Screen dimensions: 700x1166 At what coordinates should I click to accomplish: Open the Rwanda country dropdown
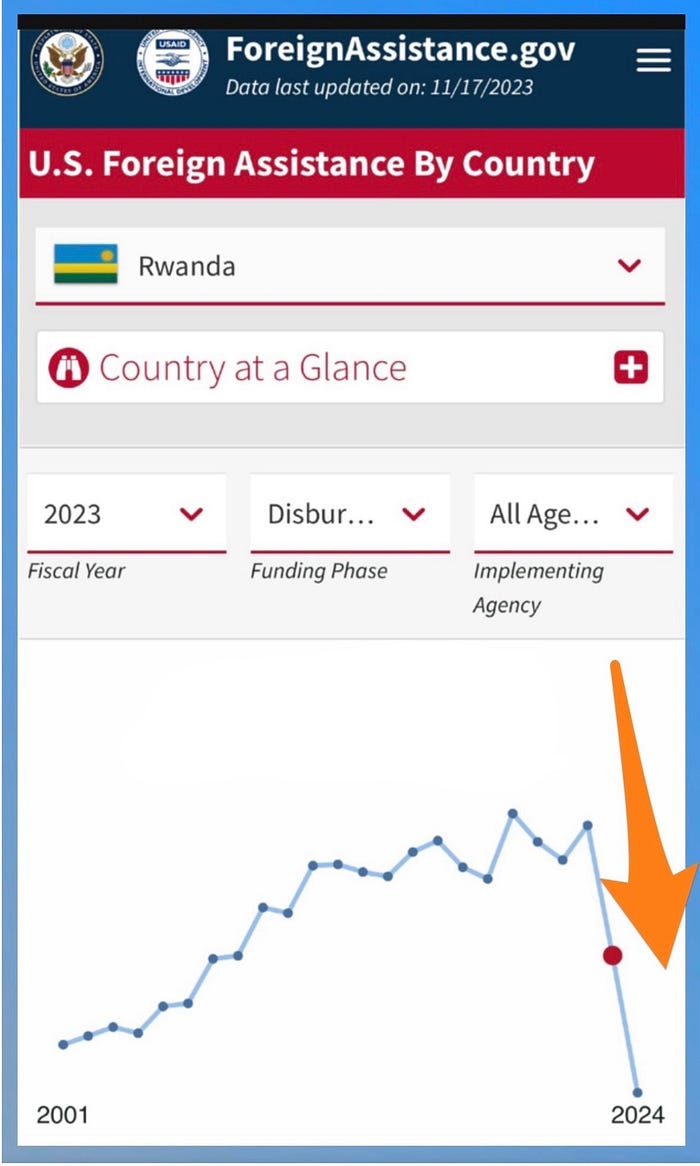coord(350,266)
